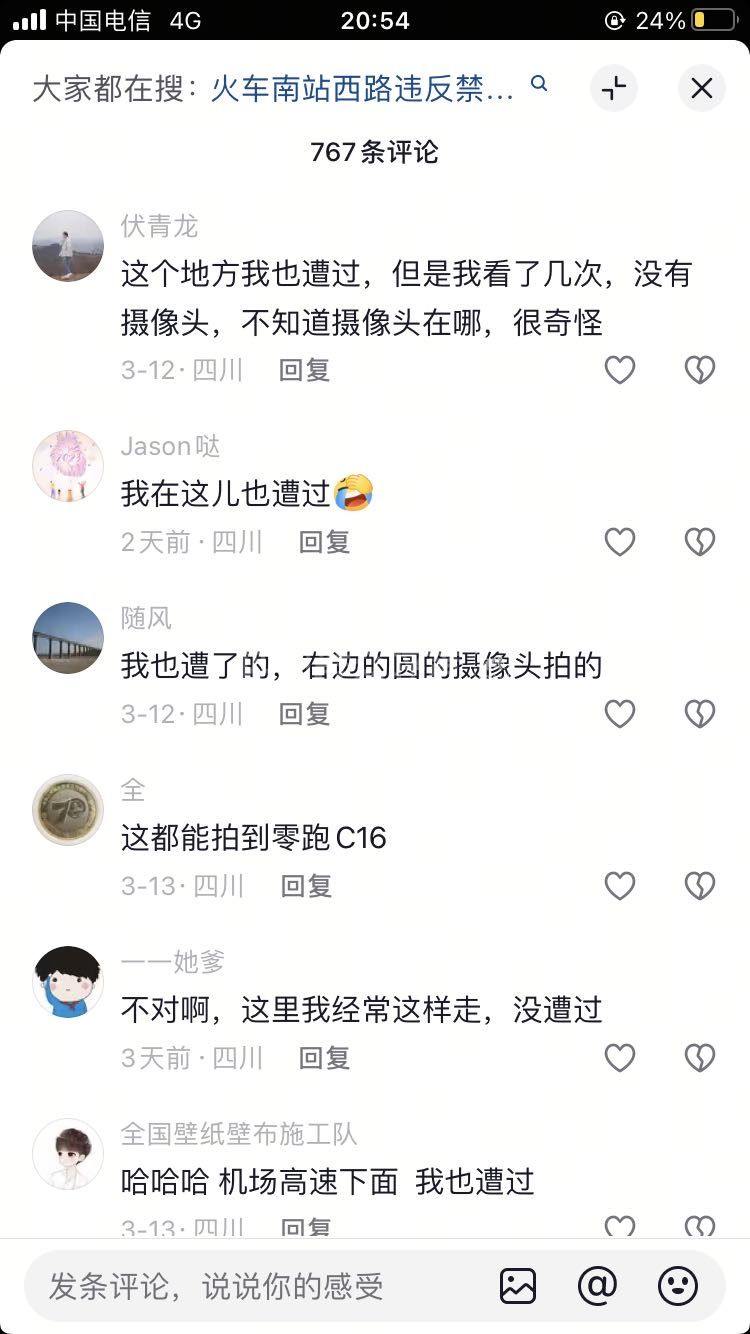Like 一一她爹's comment
The height and width of the screenshot is (1334, 750).
620,1058
